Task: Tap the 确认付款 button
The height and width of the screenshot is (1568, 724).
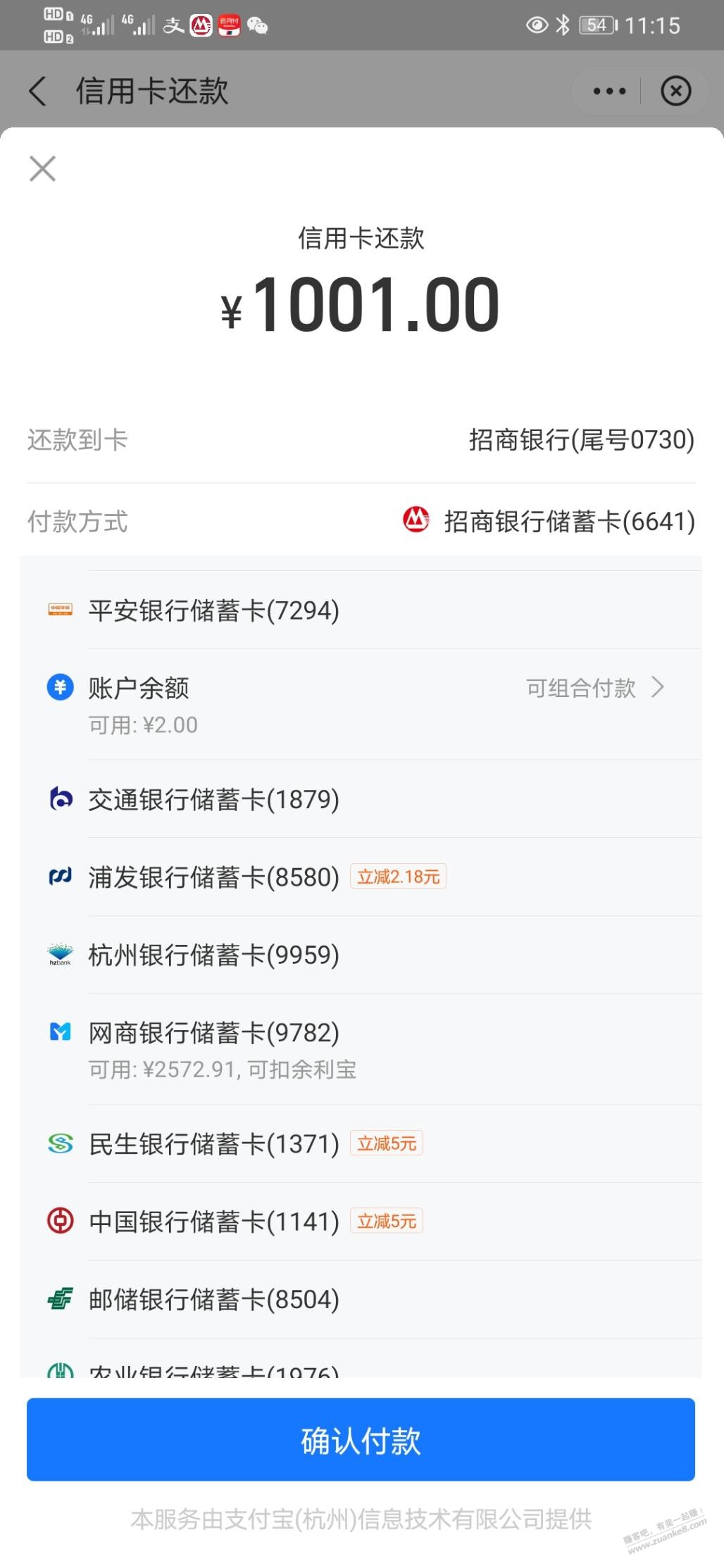Action: point(361,1440)
